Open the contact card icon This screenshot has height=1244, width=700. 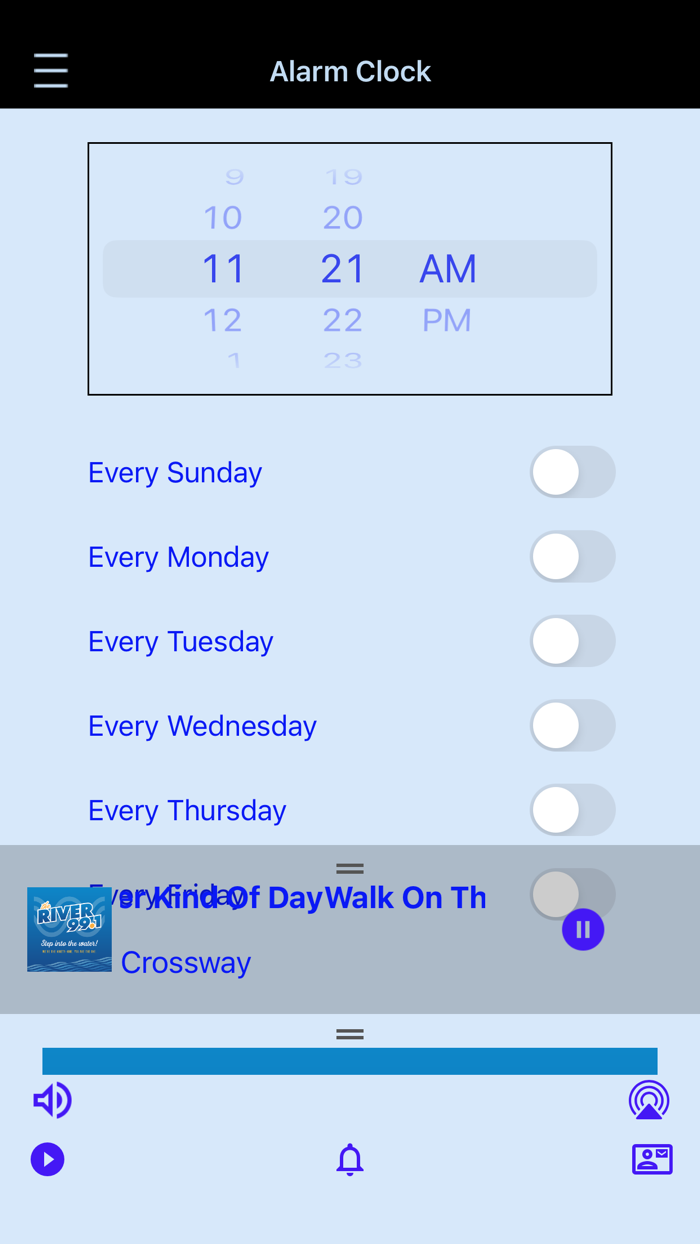tap(652, 1159)
